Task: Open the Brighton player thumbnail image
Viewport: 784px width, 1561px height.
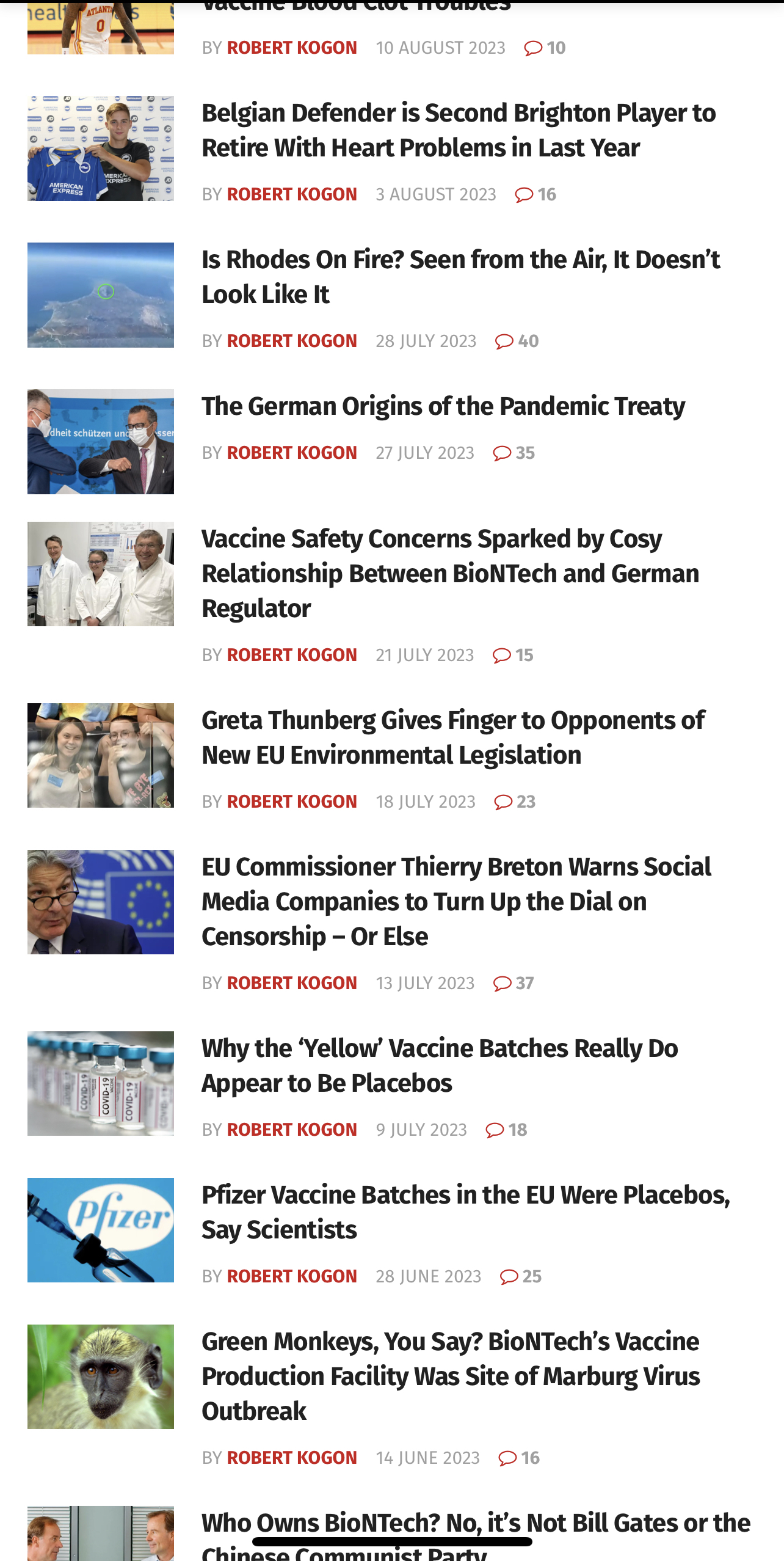Action: tap(101, 148)
